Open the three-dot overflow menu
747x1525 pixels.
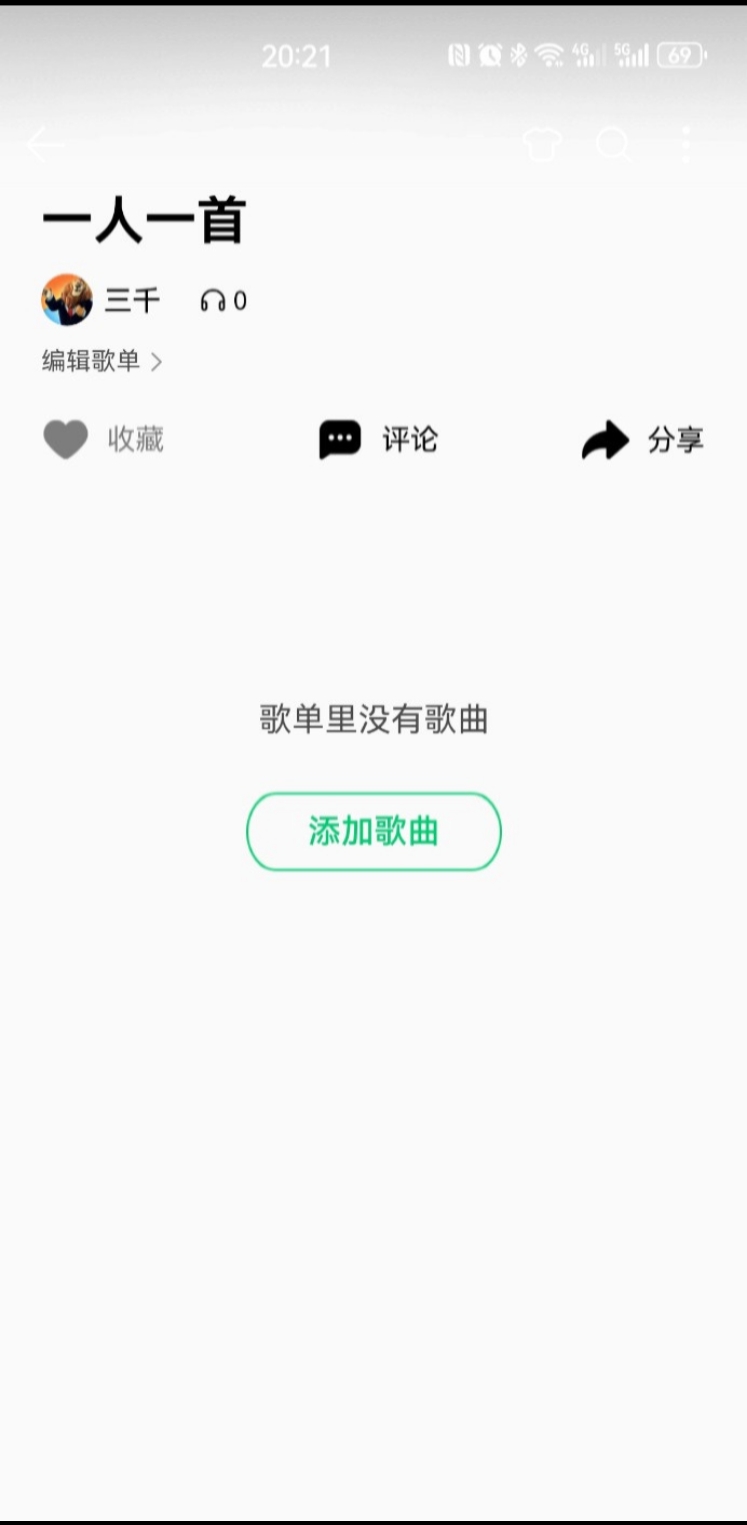686,145
